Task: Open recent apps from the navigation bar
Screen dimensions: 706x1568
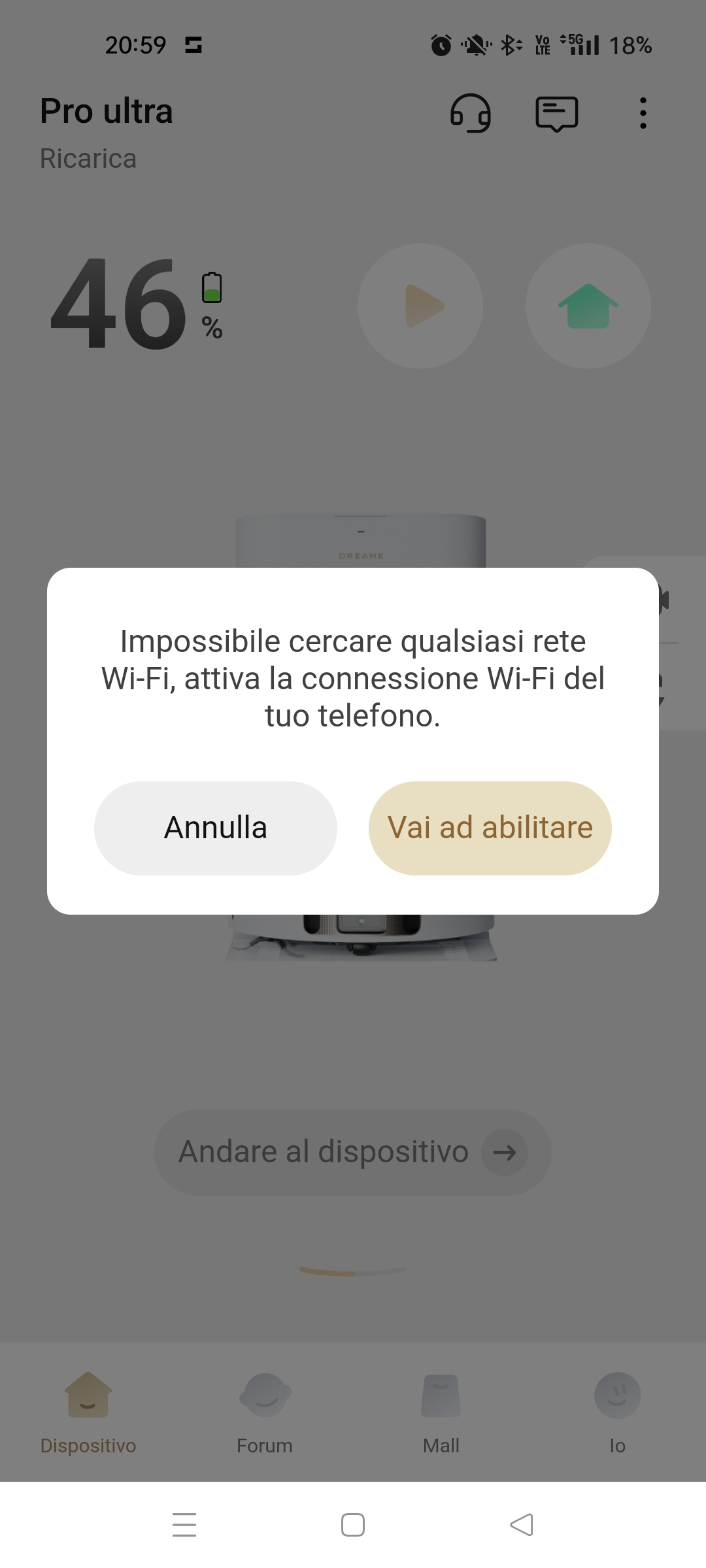Action: [x=184, y=1525]
